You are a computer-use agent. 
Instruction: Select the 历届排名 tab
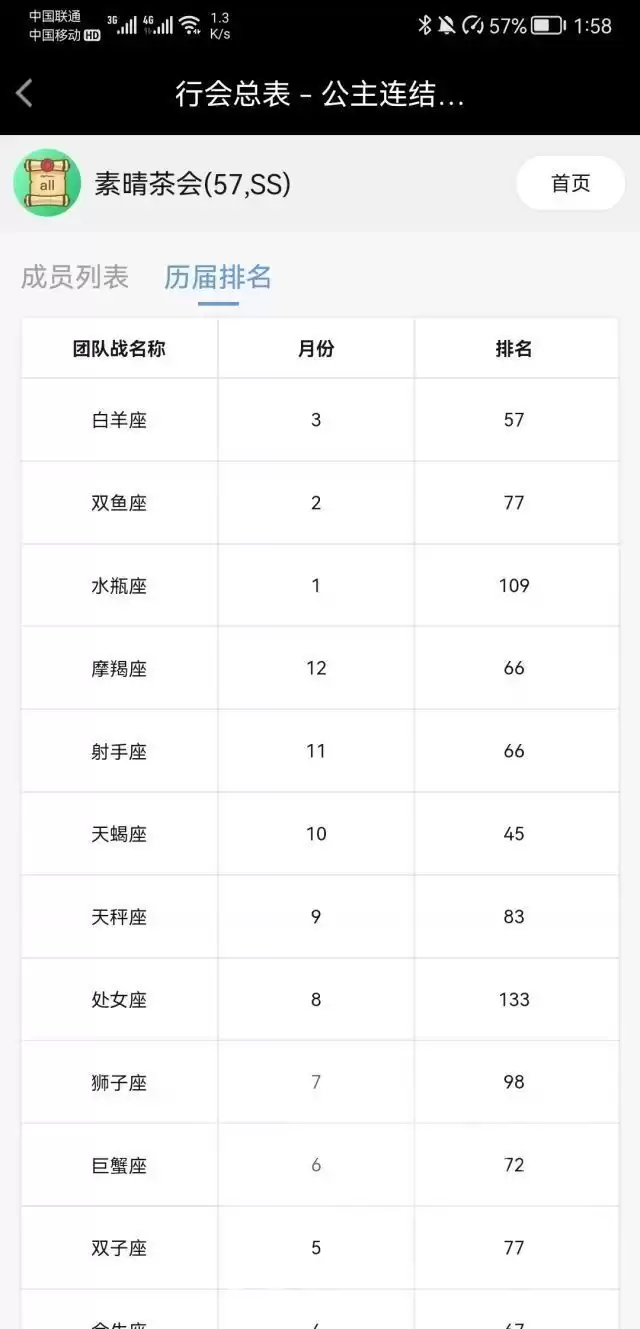[218, 277]
